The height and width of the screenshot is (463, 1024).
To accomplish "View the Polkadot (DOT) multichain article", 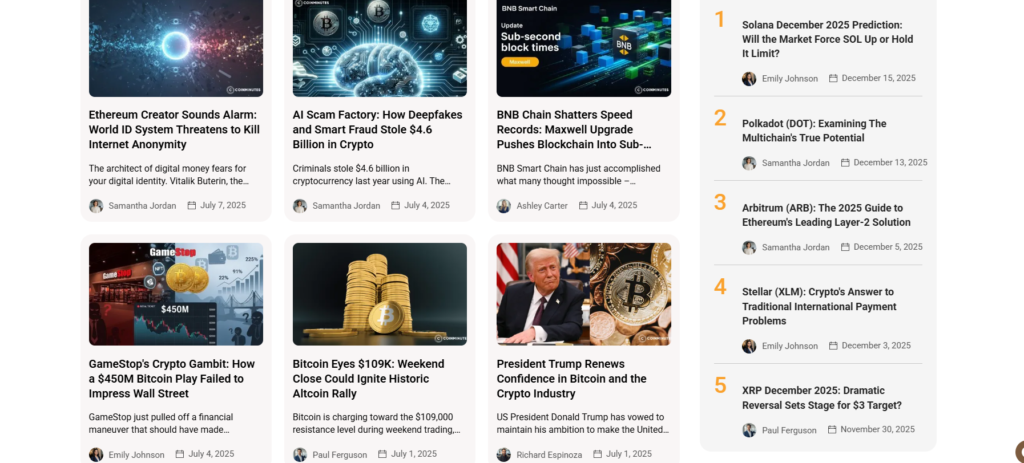I will coord(814,131).
